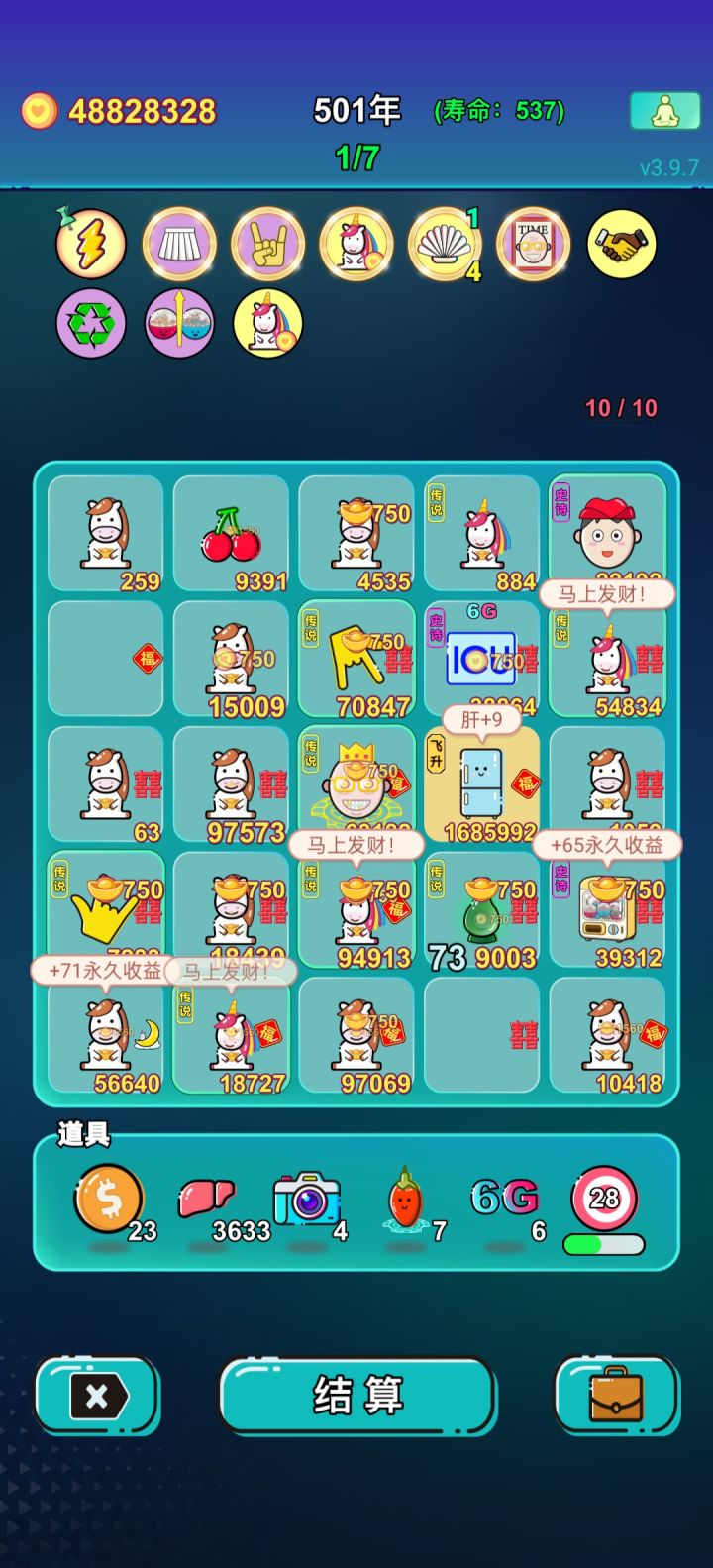Select the pleated skirt skill icon
This screenshot has width=713, height=1568.
point(179,244)
